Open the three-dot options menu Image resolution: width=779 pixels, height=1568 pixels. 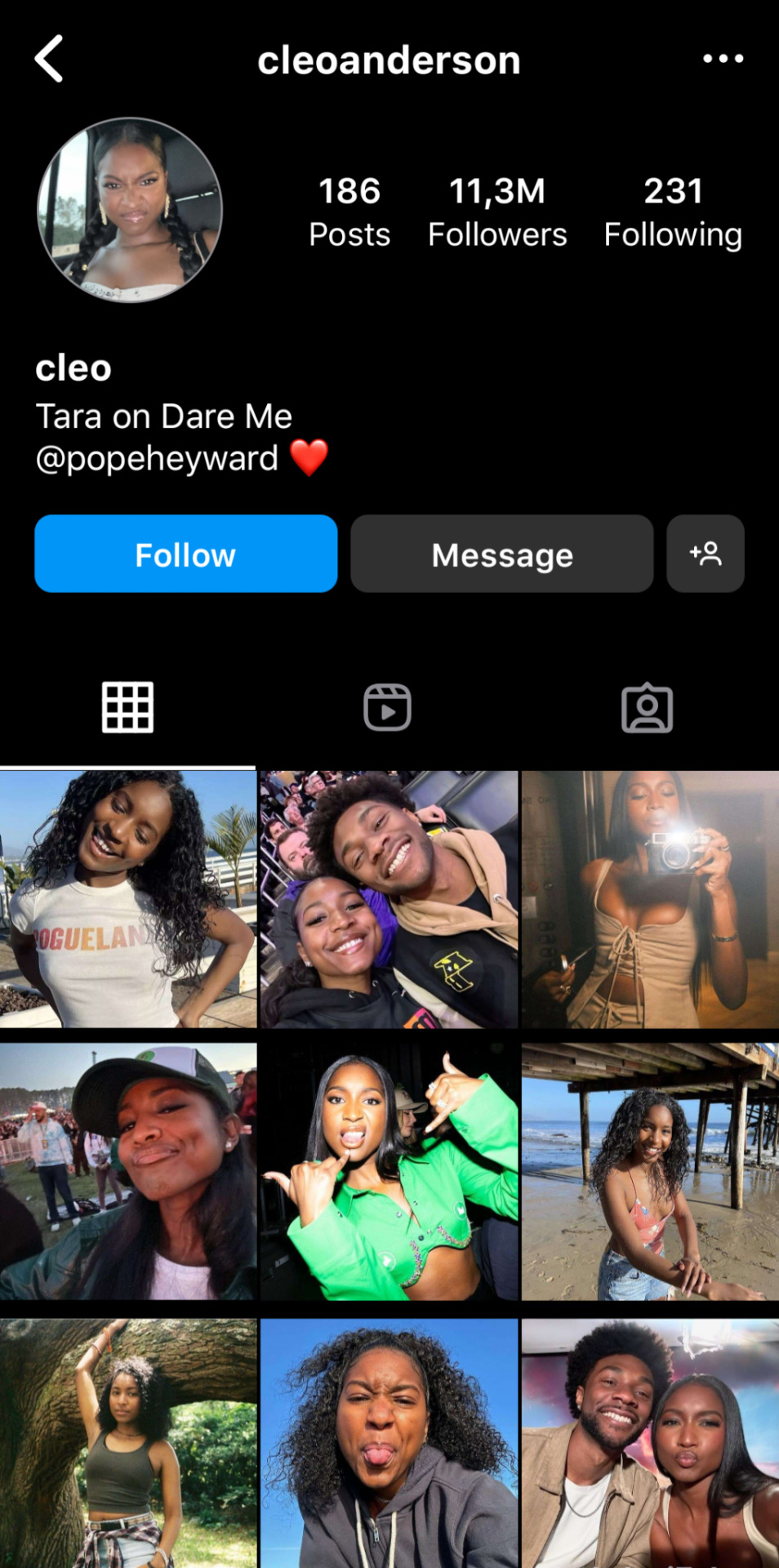click(723, 59)
